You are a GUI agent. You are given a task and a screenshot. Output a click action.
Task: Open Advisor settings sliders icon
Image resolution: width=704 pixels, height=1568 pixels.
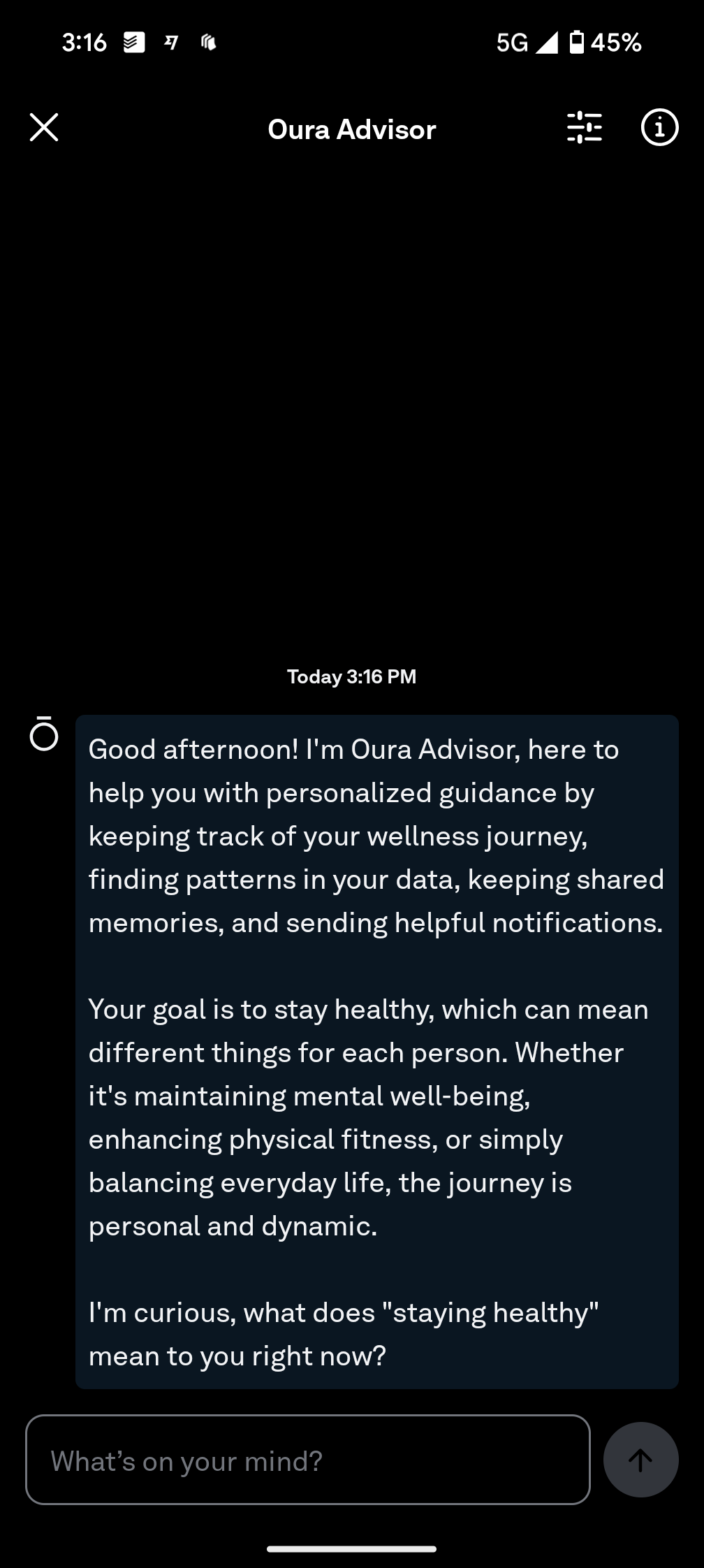coord(584,128)
